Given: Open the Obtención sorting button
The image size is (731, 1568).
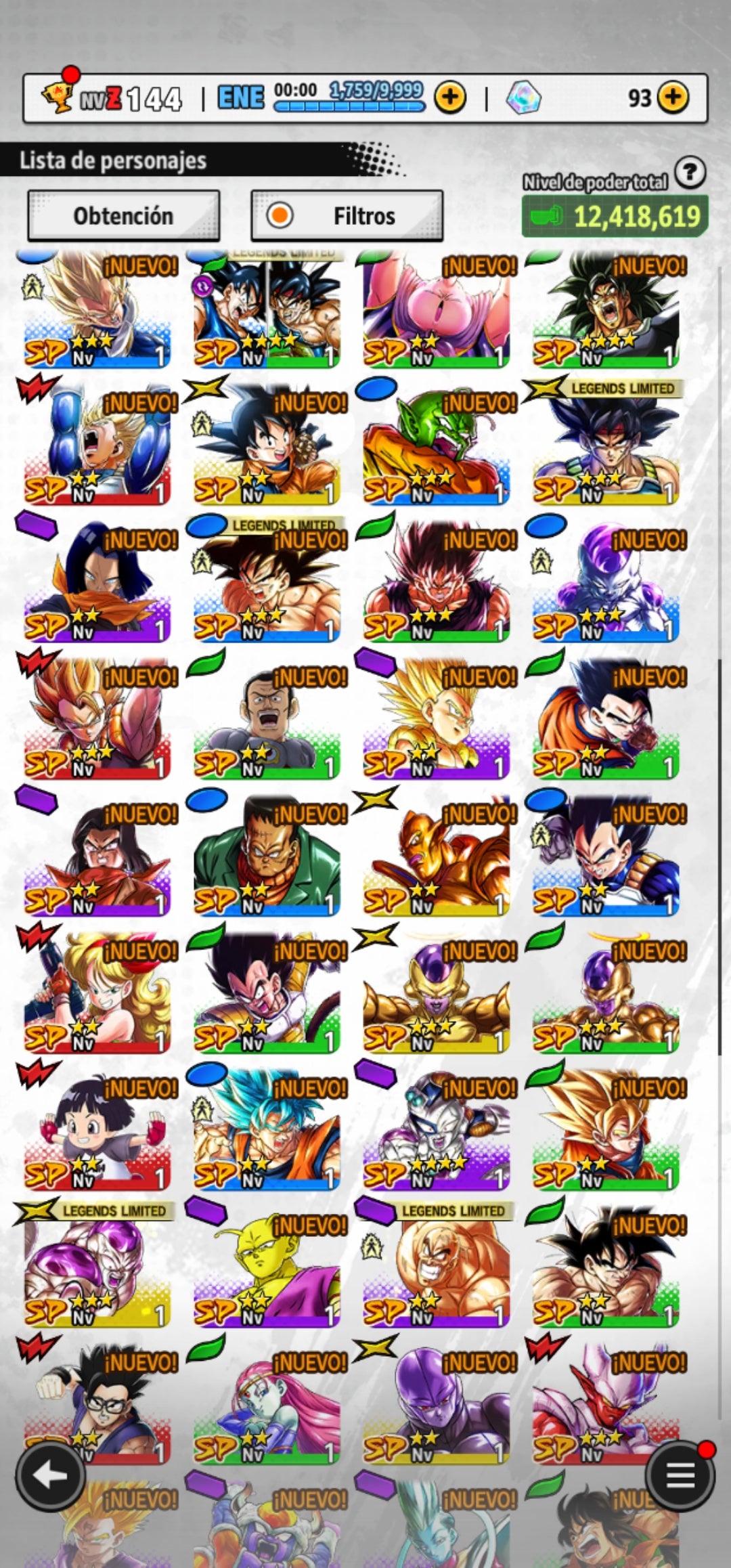Looking at the screenshot, I should click(123, 215).
